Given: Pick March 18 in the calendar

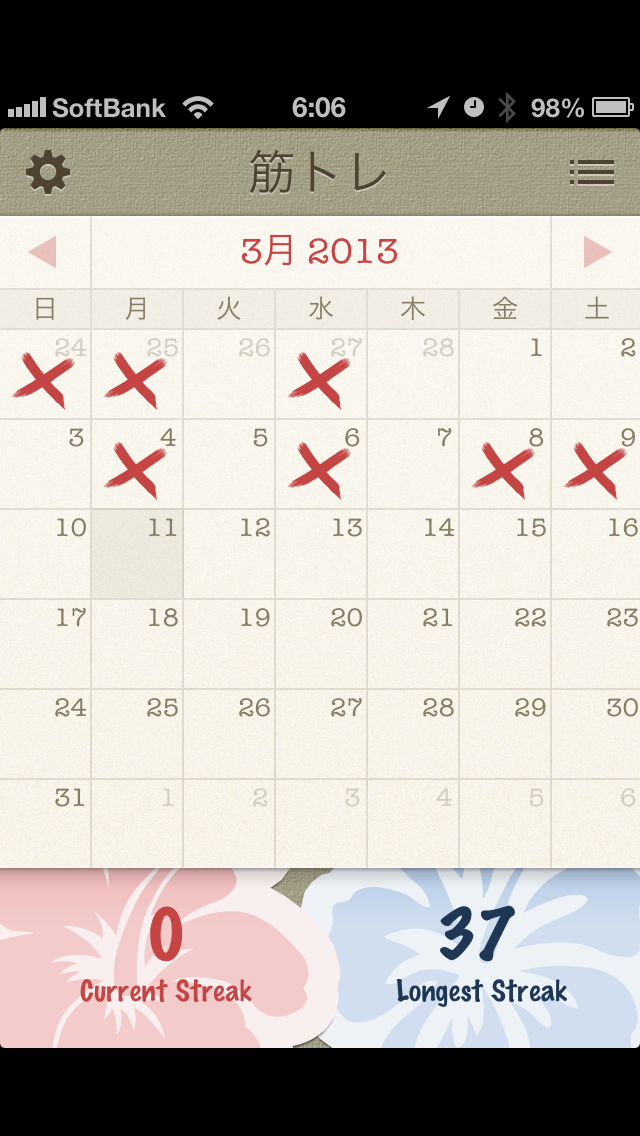Looking at the screenshot, I should 137,644.
